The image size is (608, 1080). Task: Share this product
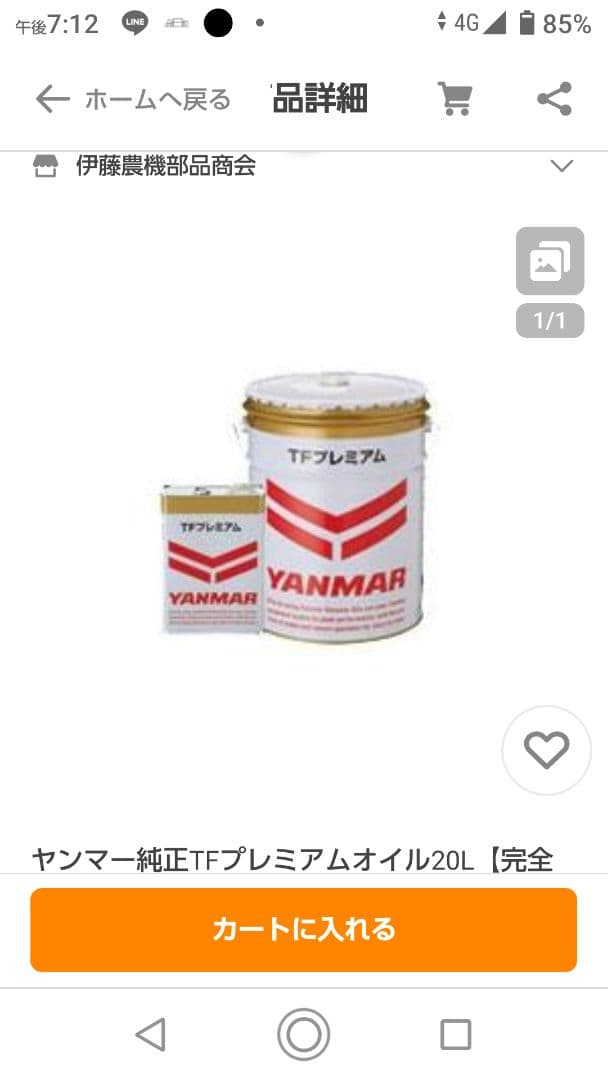tap(554, 99)
